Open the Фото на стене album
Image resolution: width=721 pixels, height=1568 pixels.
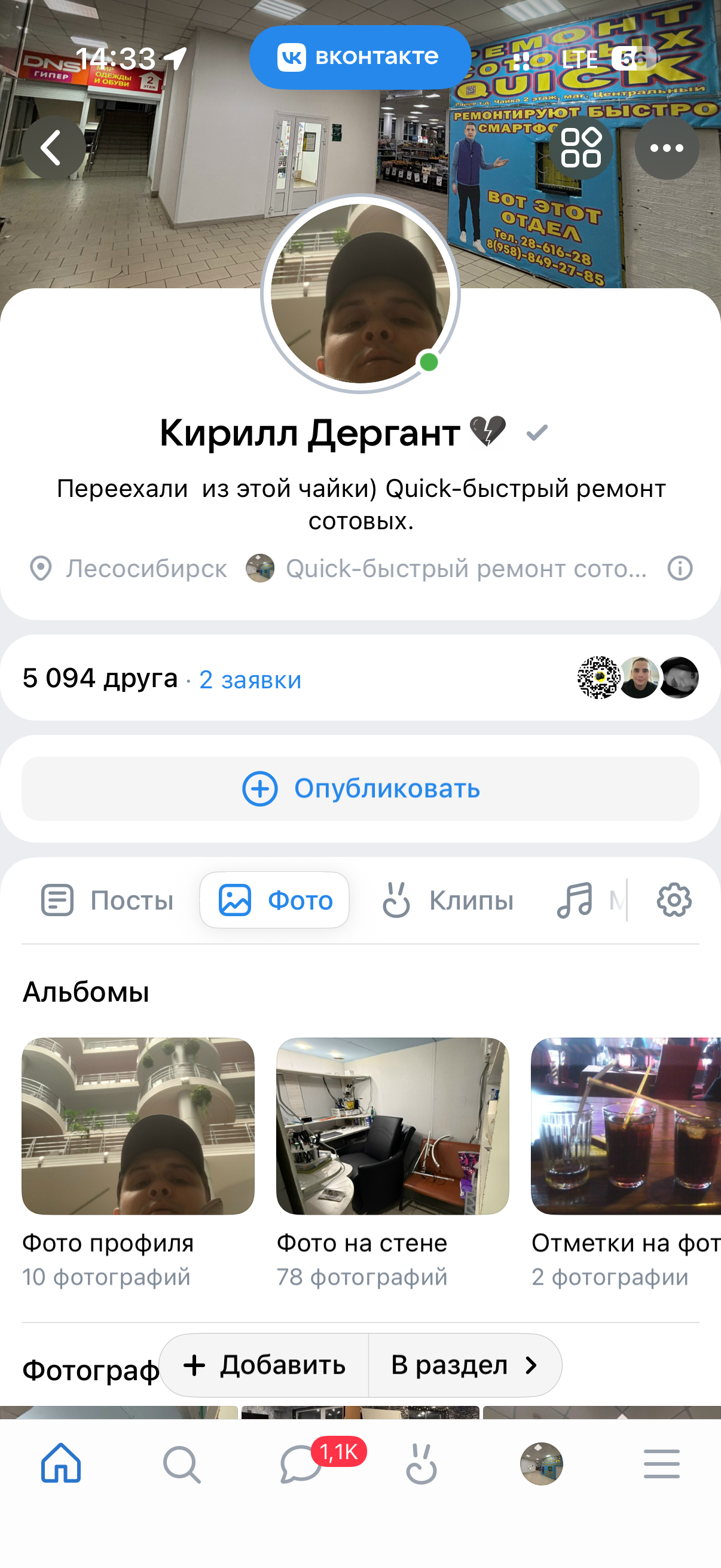pyautogui.click(x=392, y=1126)
